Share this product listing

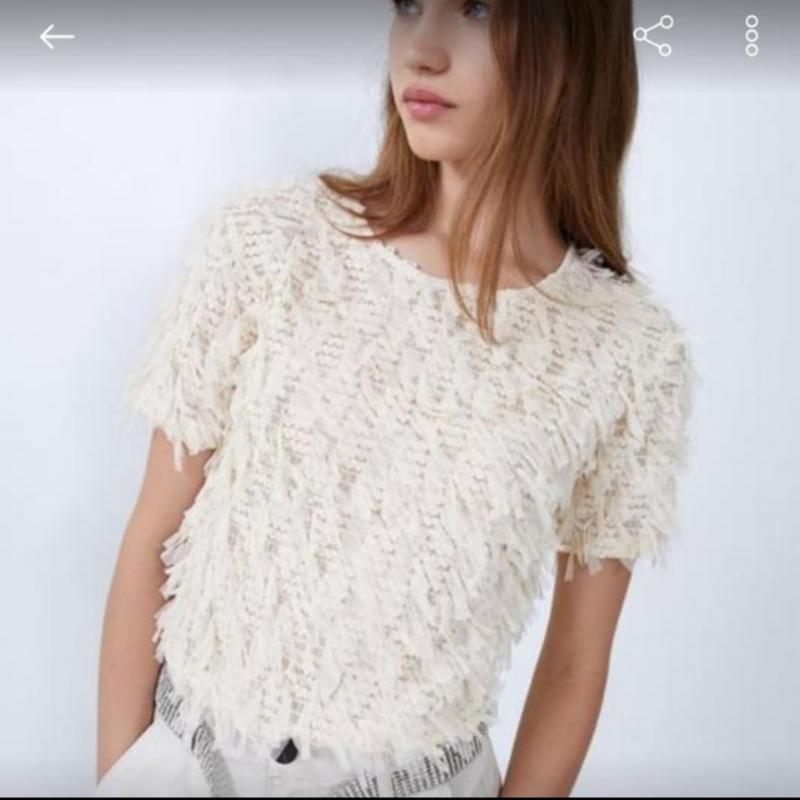653,37
